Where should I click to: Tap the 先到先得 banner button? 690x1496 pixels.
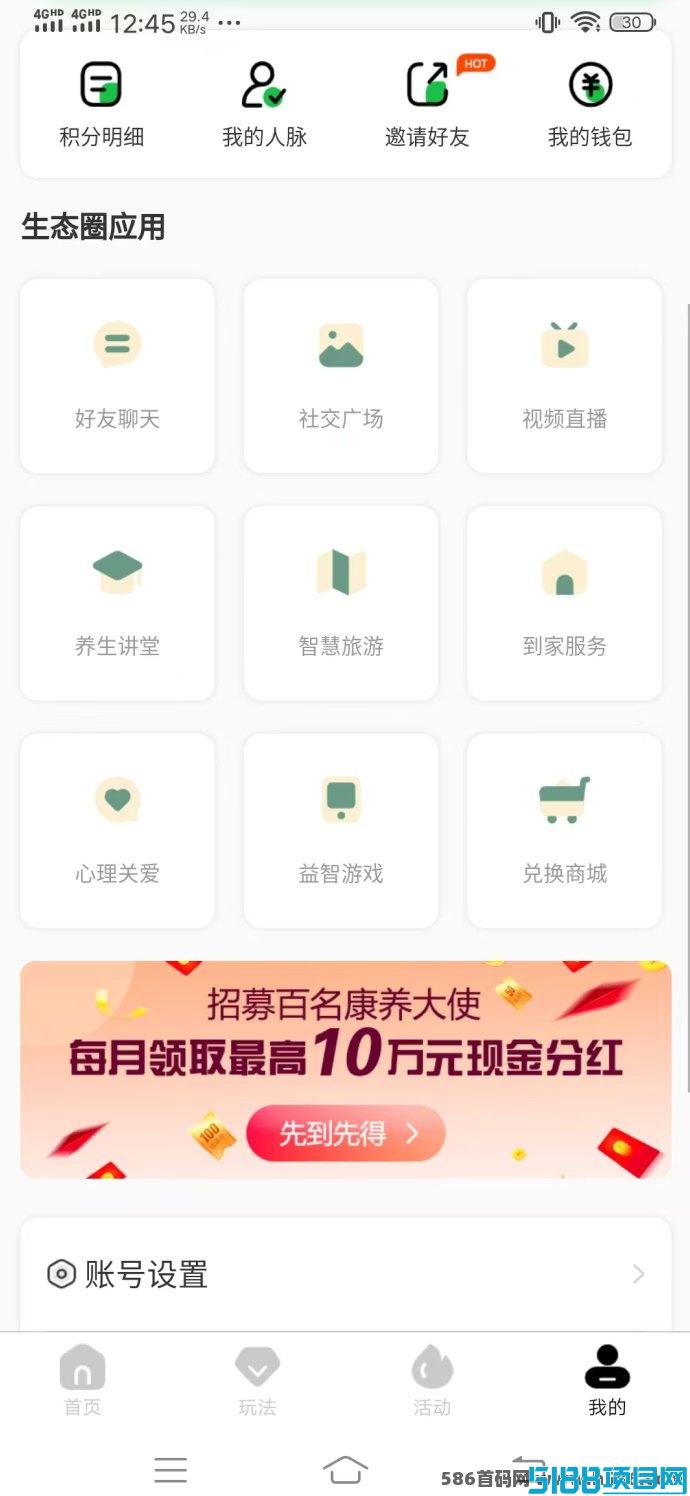click(x=346, y=1133)
